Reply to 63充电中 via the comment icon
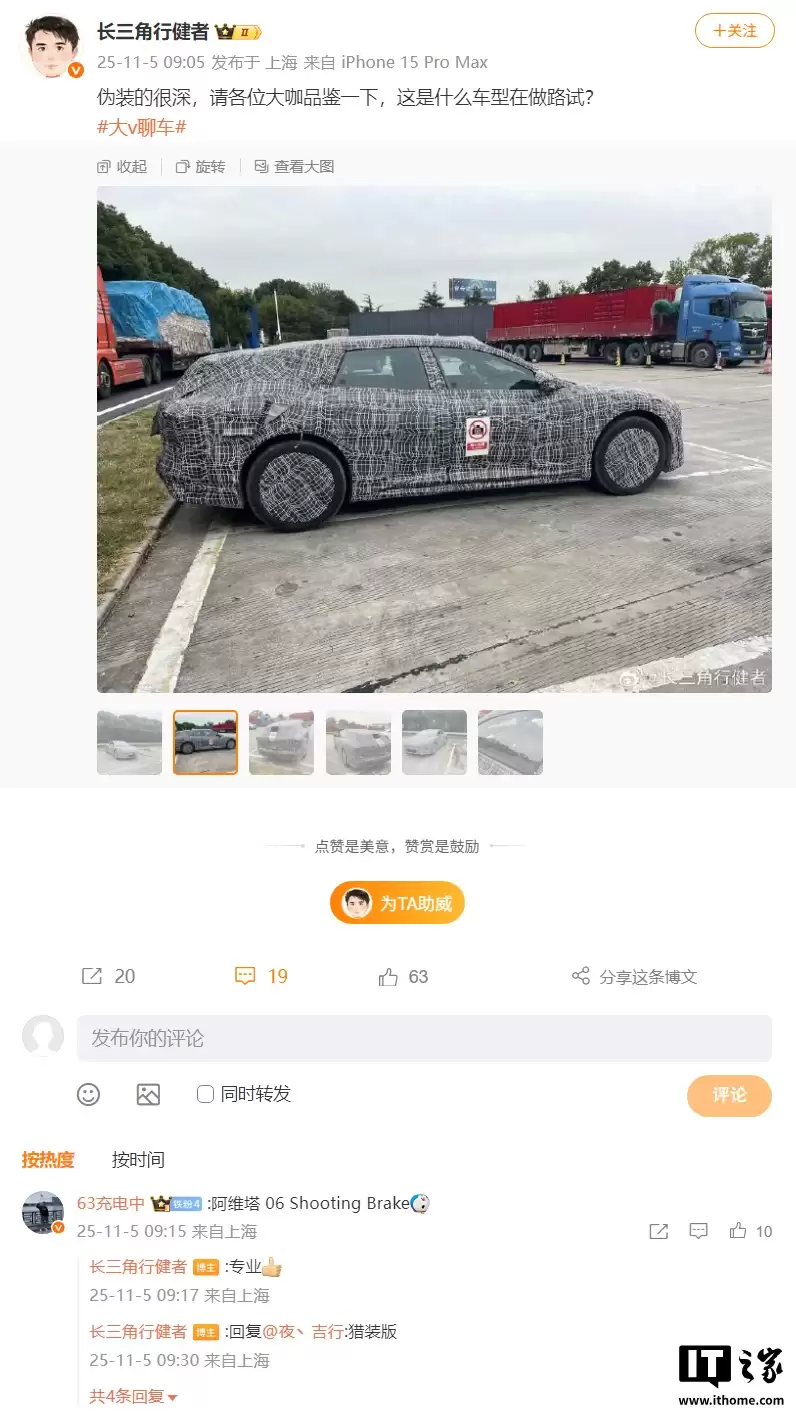Screen dimensions: 796x1415 tap(699, 1231)
